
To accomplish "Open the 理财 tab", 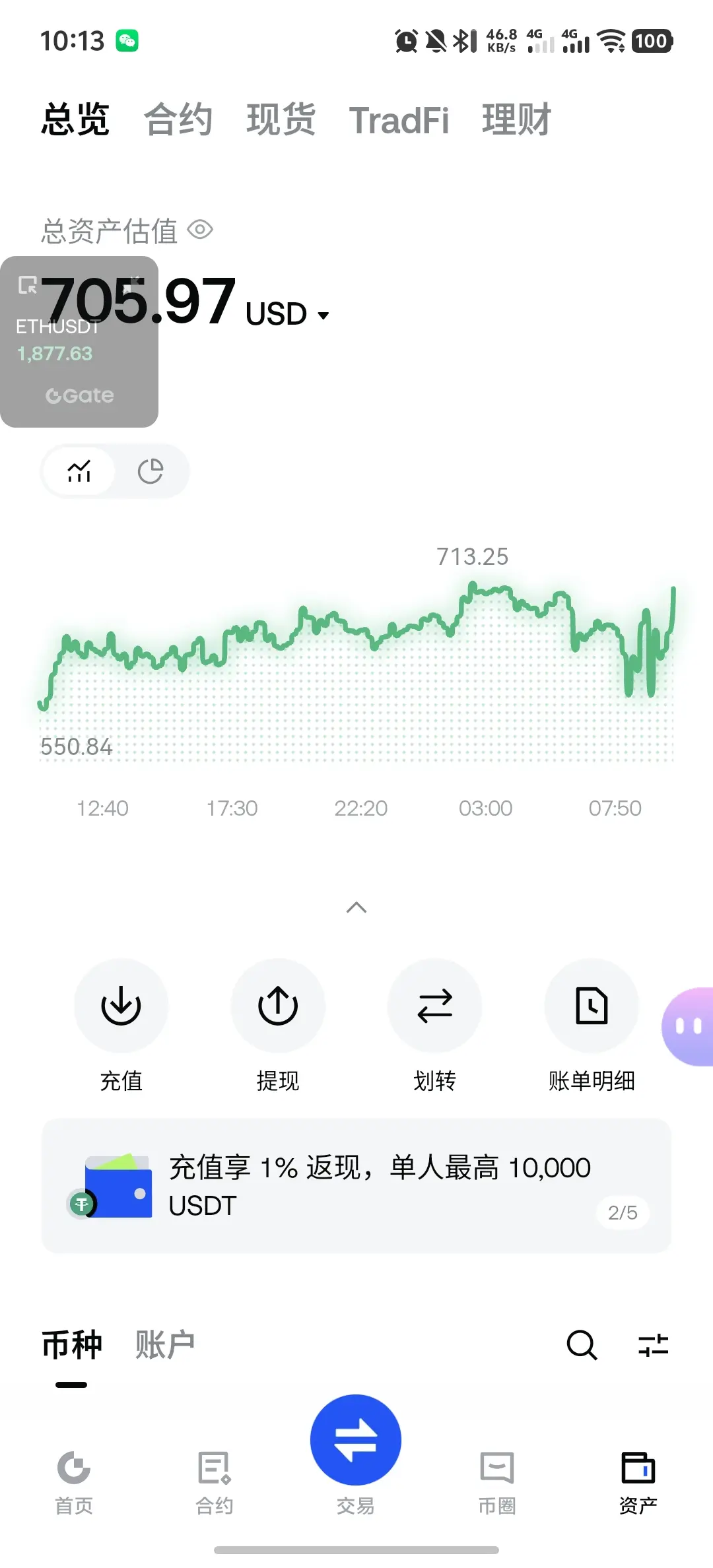I will pyautogui.click(x=517, y=120).
